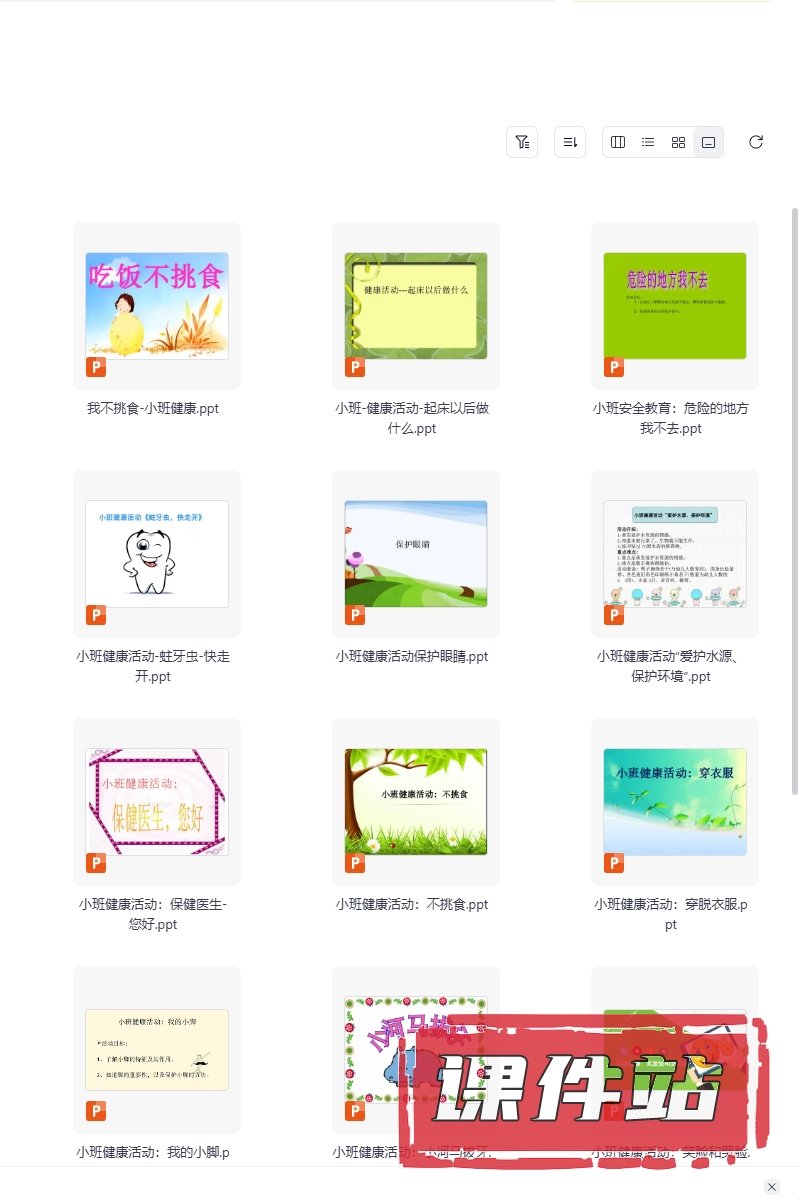Switch to small grid view

[x=678, y=142]
